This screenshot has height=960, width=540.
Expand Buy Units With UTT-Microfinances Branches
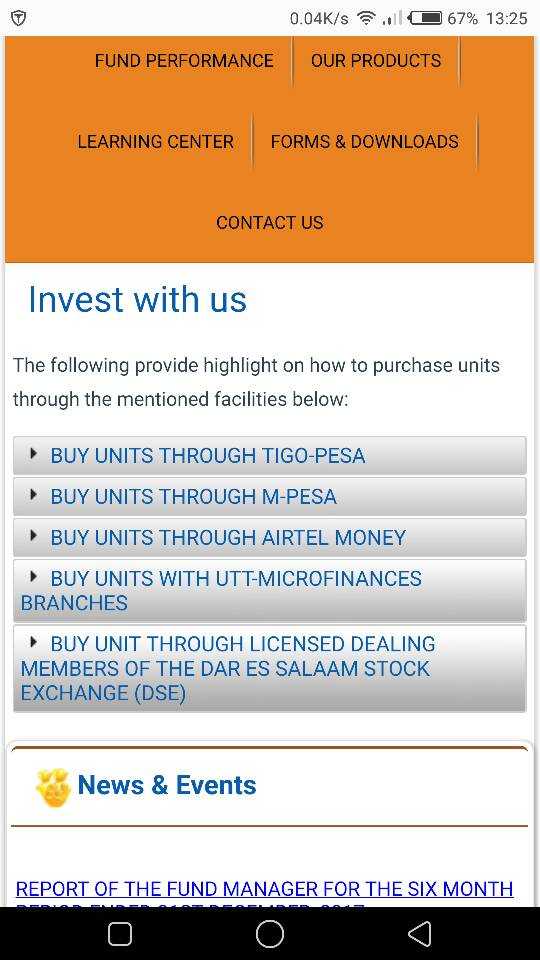(269, 590)
